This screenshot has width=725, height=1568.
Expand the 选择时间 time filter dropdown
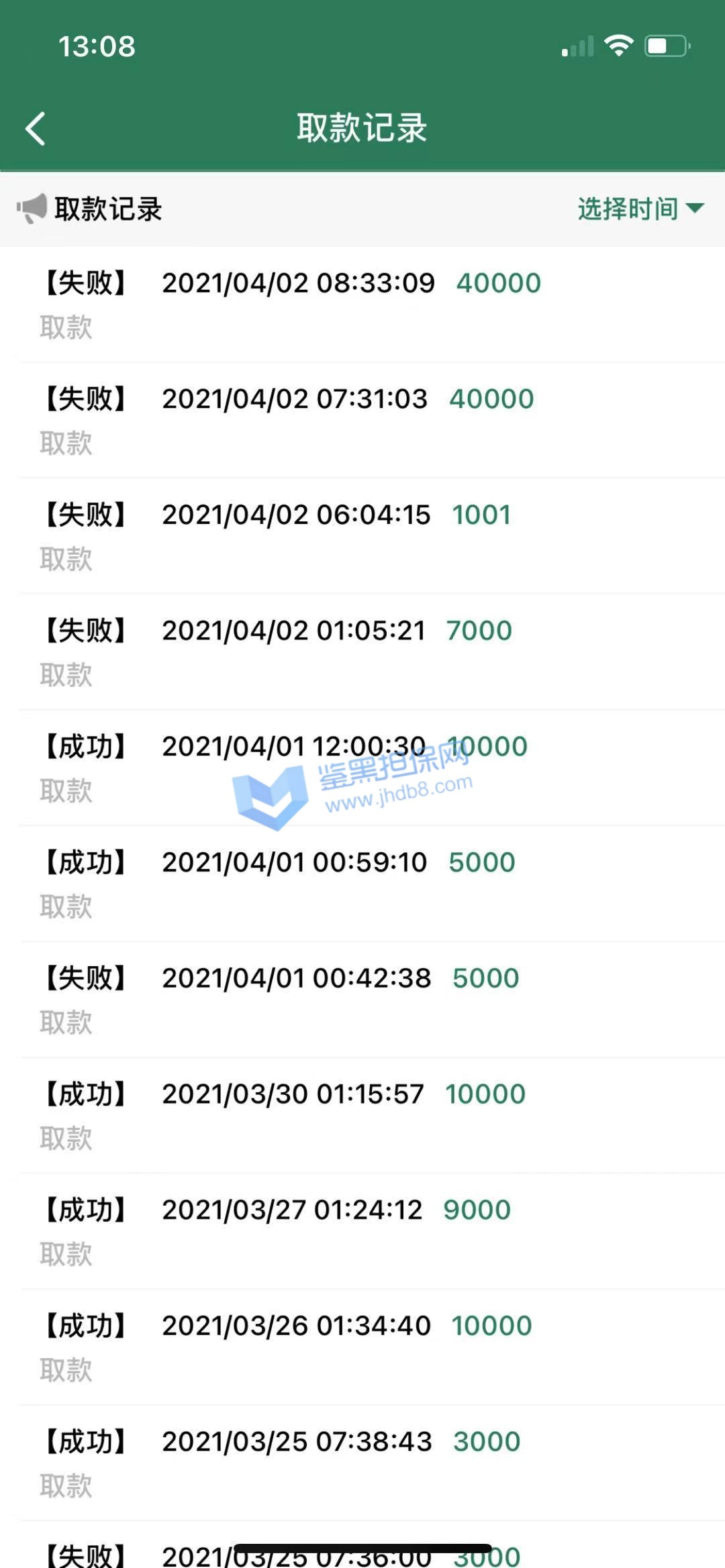(x=639, y=209)
